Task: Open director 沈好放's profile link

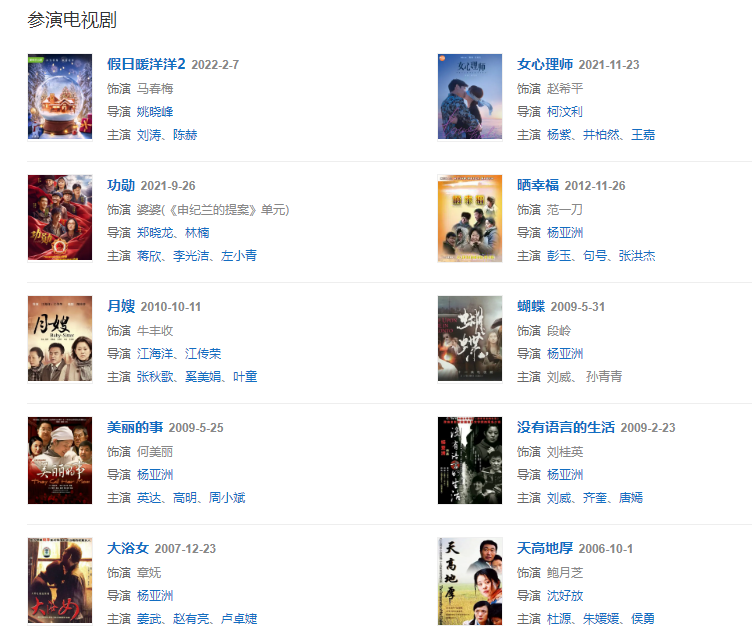Action: pos(565,595)
